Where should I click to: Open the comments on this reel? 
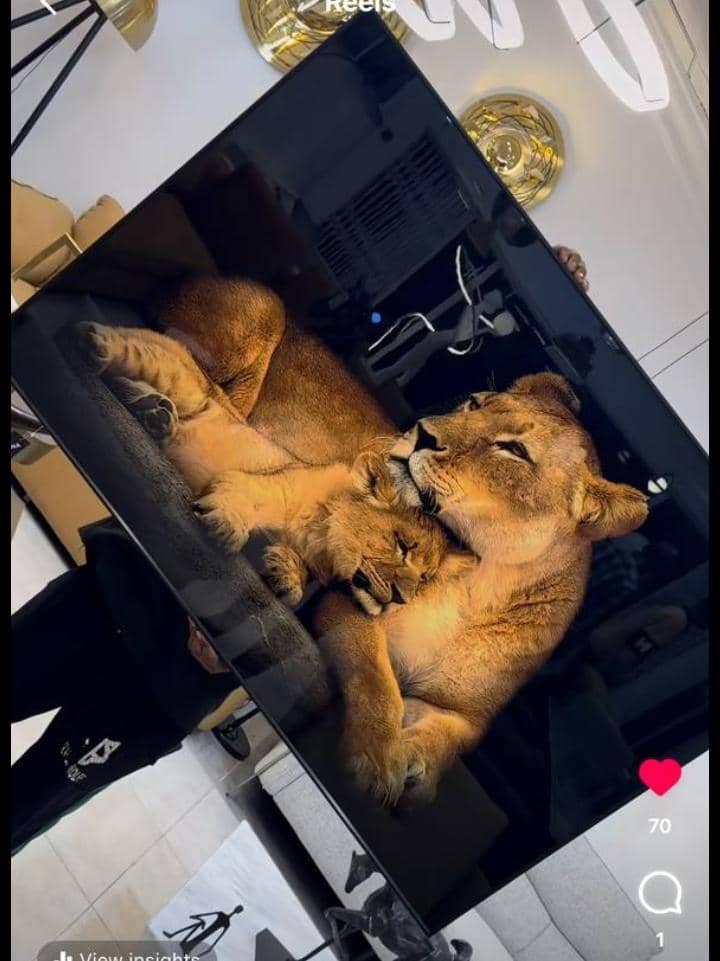pos(660,893)
